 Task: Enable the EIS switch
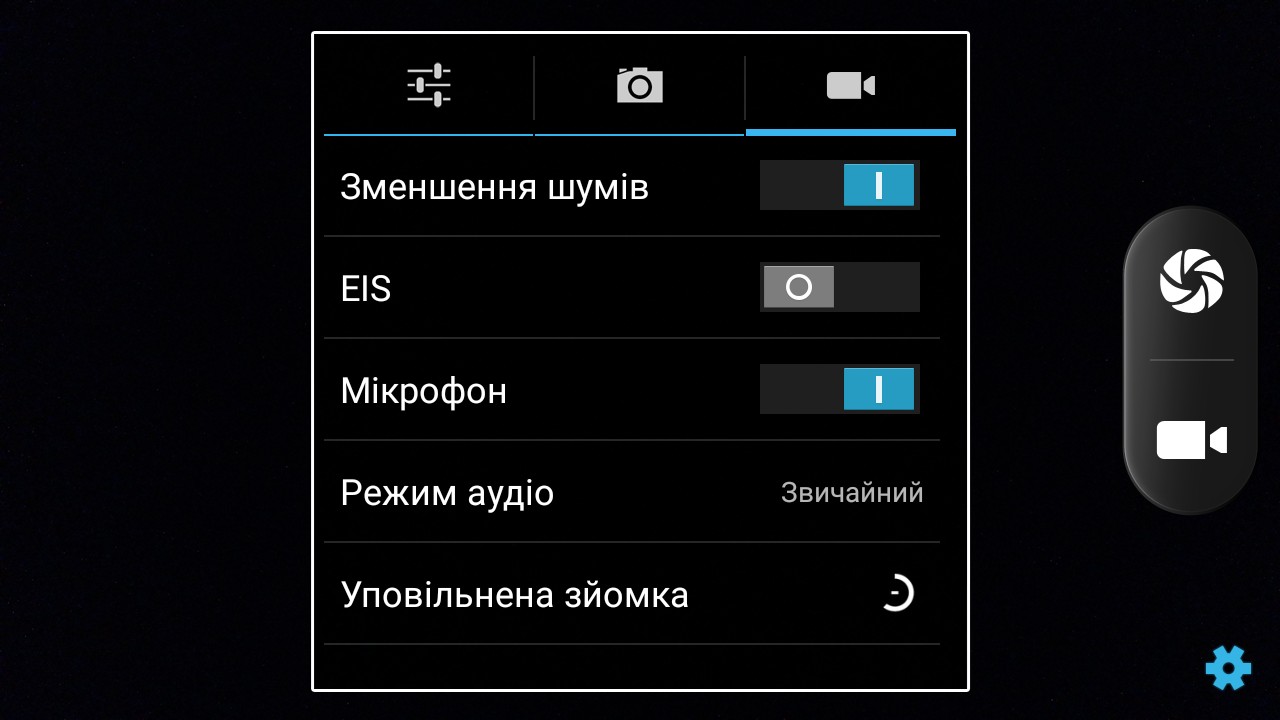(839, 288)
